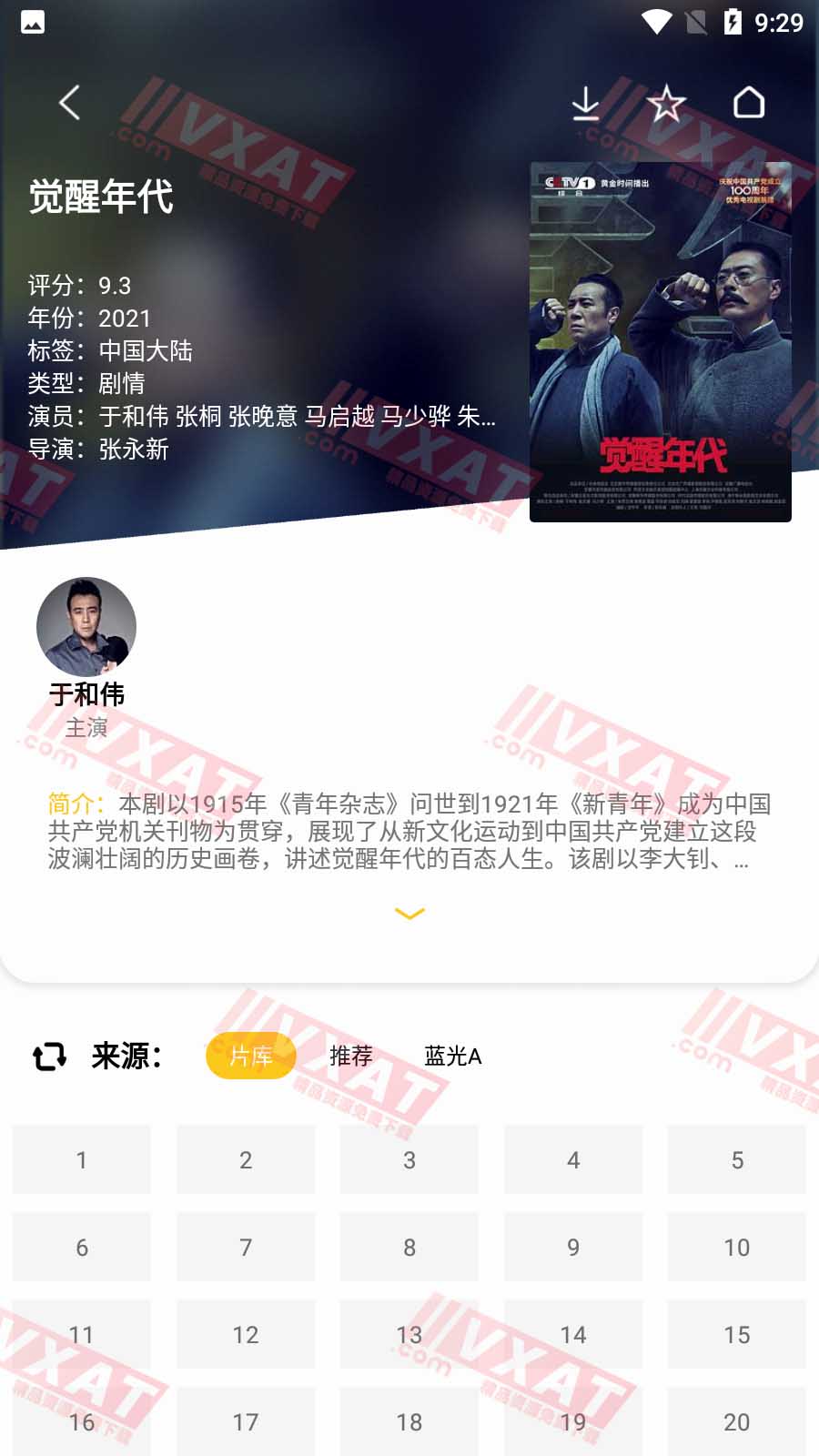Watch episode 9
This screenshot has width=819, height=1456.
pos(573,1247)
